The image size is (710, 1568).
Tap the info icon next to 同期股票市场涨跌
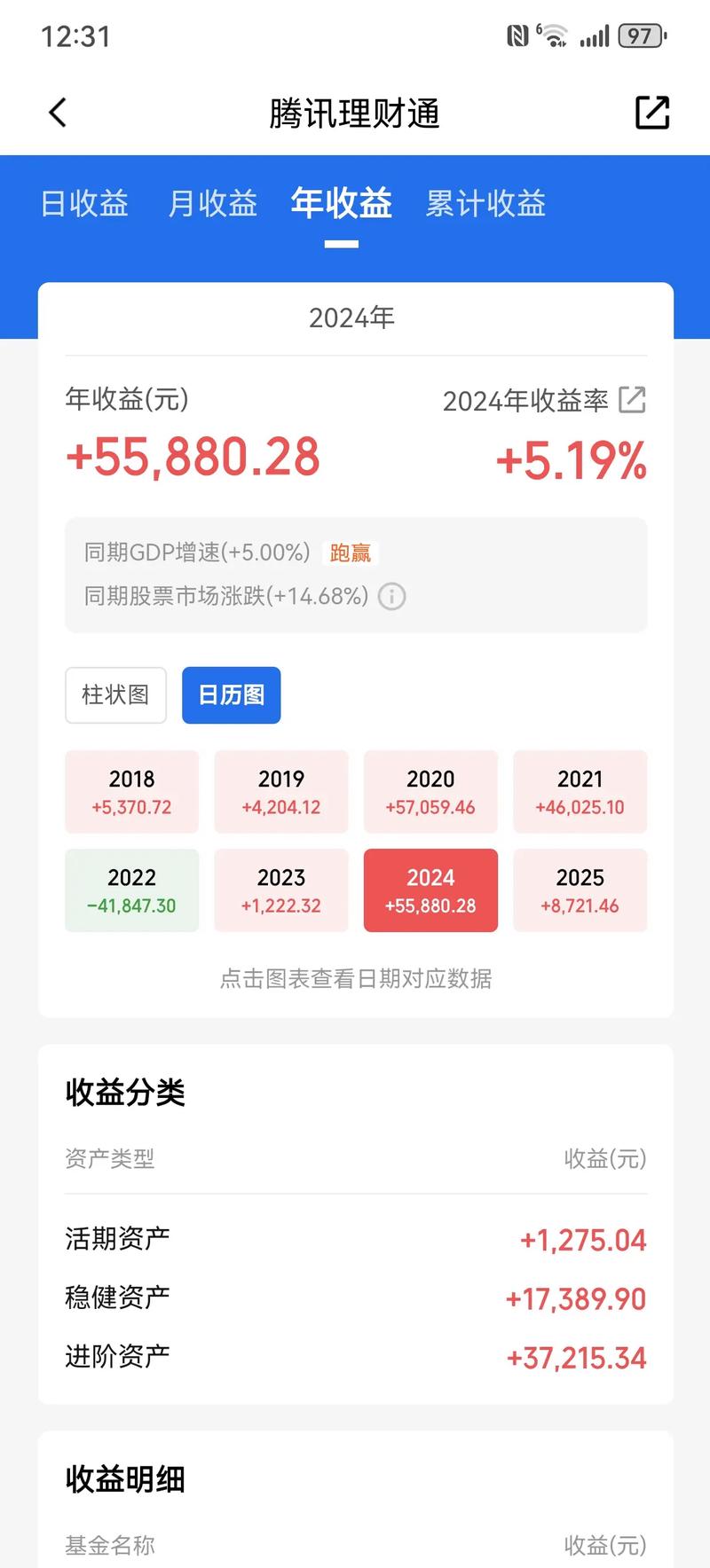point(391,596)
